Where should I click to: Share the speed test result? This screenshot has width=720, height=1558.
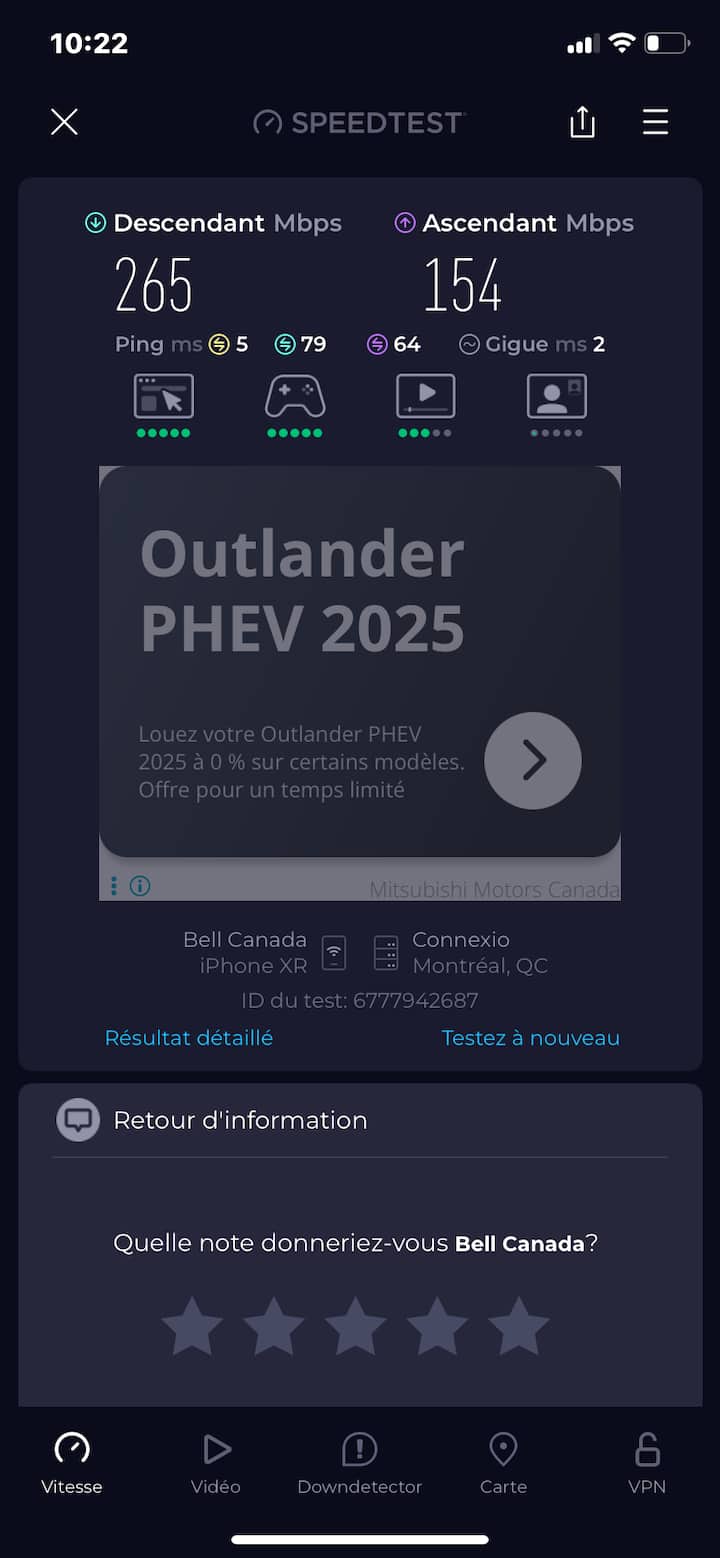point(582,122)
